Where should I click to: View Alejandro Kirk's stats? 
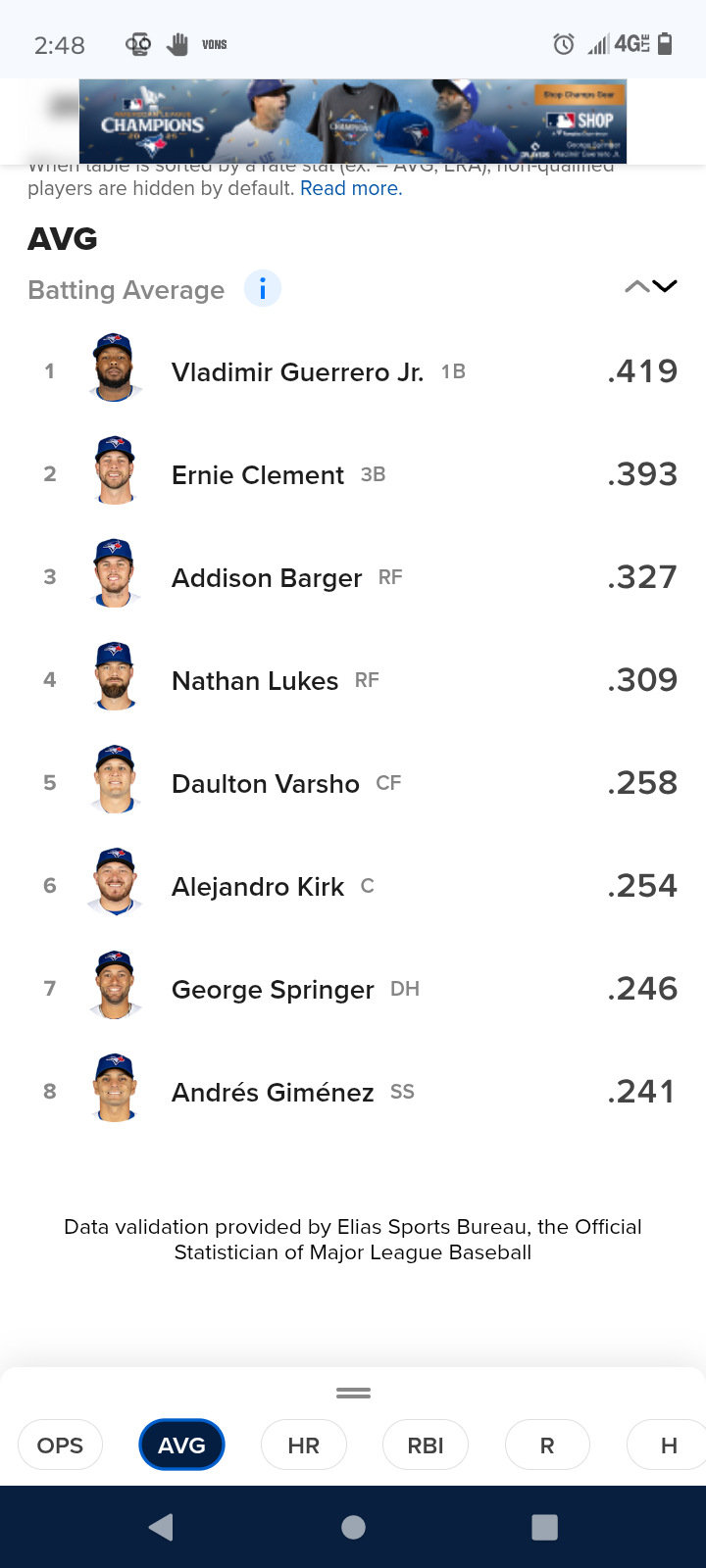257,887
